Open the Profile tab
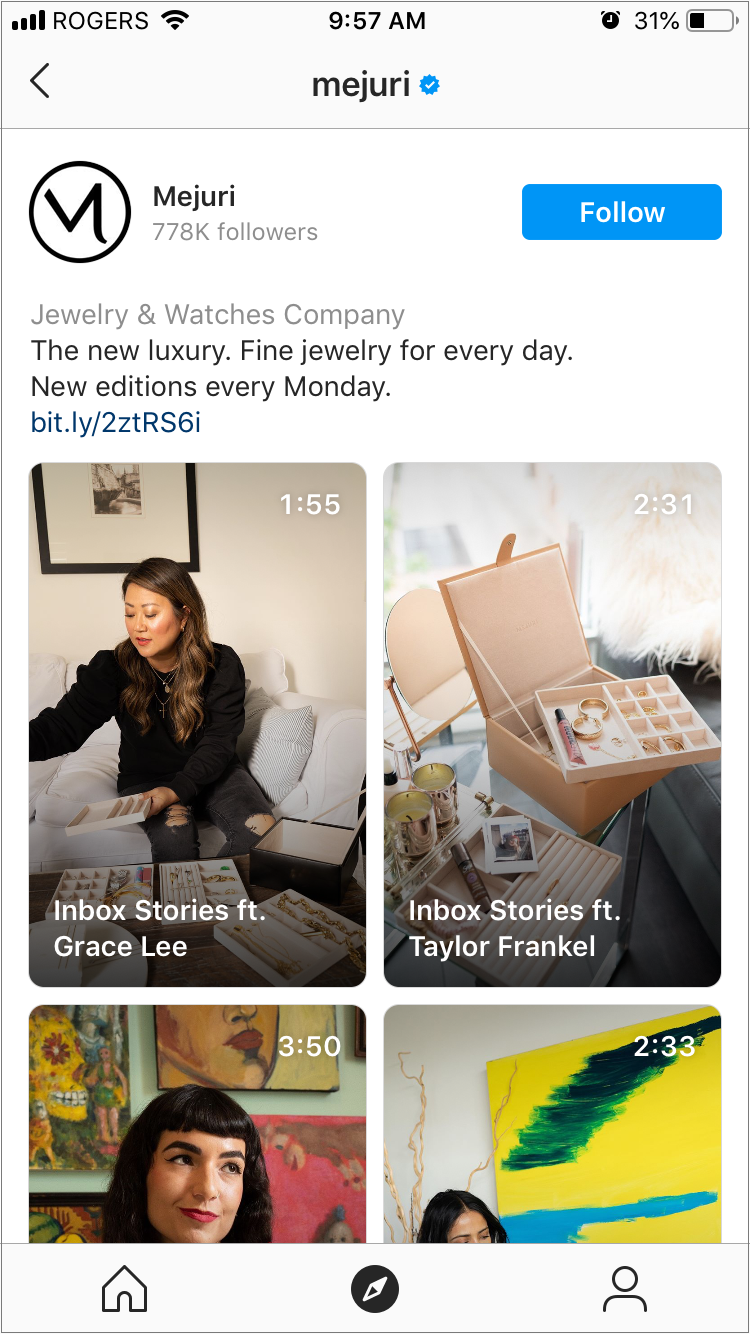The image size is (750, 1334). pos(625,1289)
